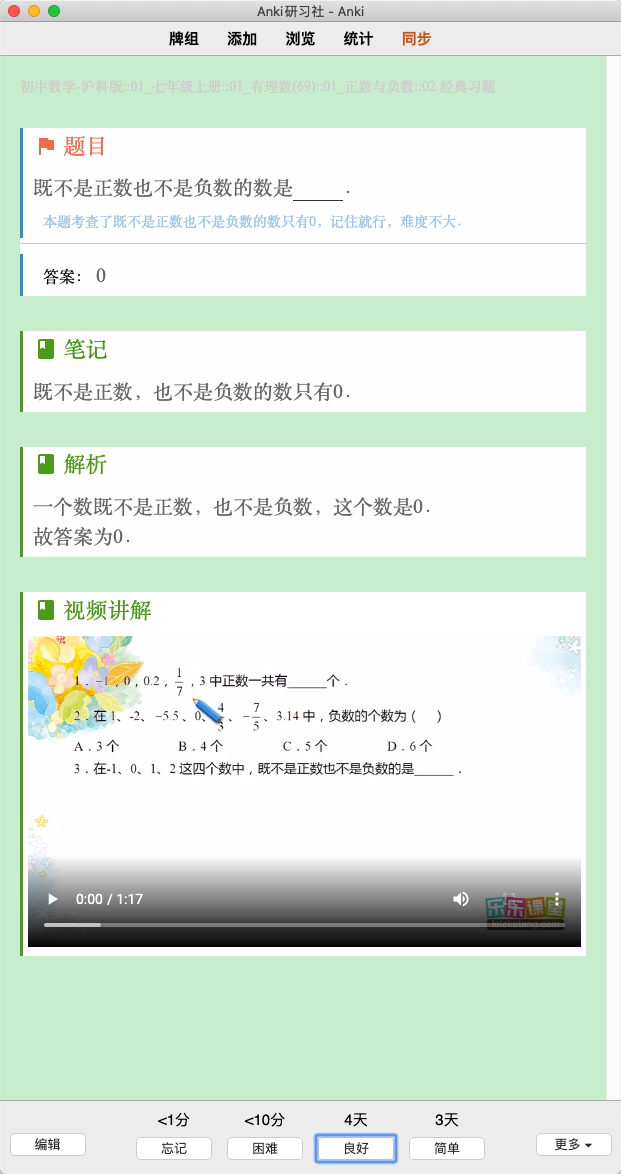Open the 牌组 decks view

(x=183, y=39)
